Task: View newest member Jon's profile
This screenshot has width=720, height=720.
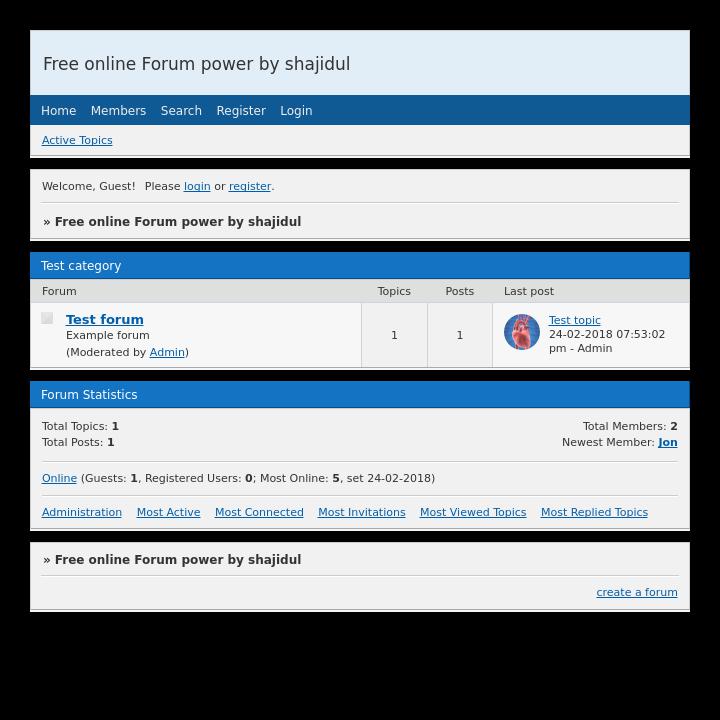Action: click(667, 442)
